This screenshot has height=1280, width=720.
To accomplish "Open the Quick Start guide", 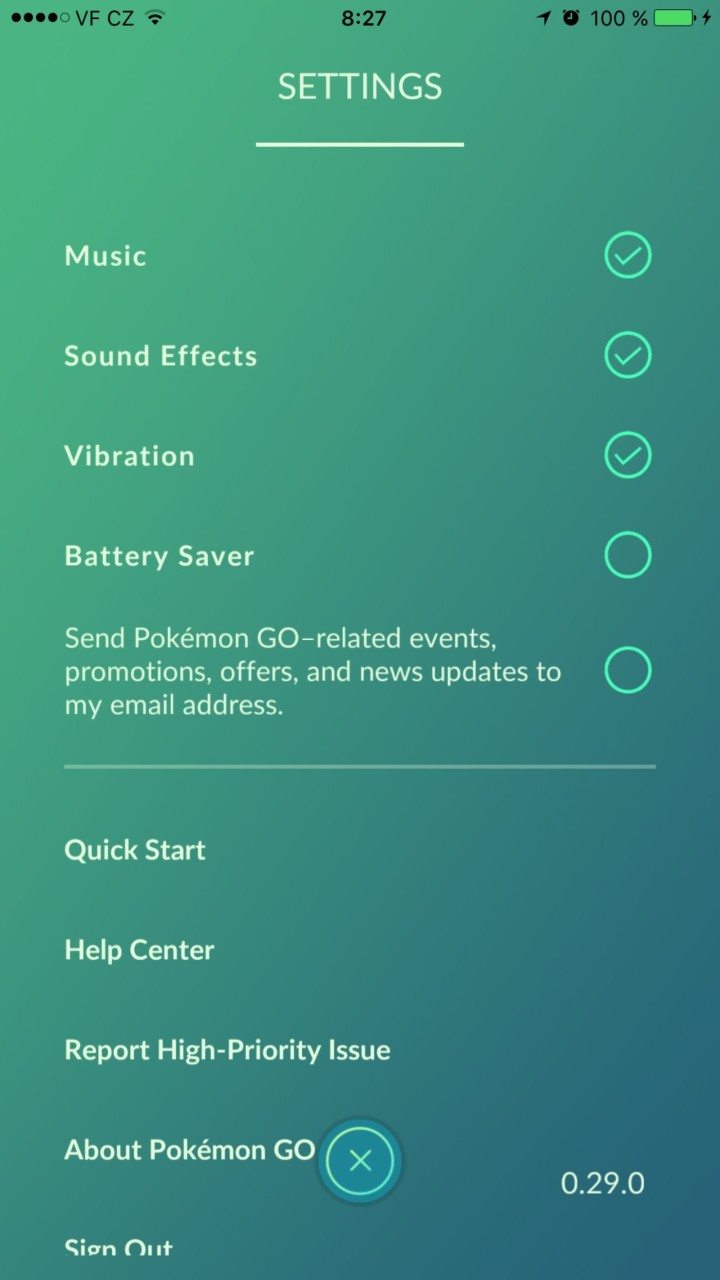I will pos(135,850).
